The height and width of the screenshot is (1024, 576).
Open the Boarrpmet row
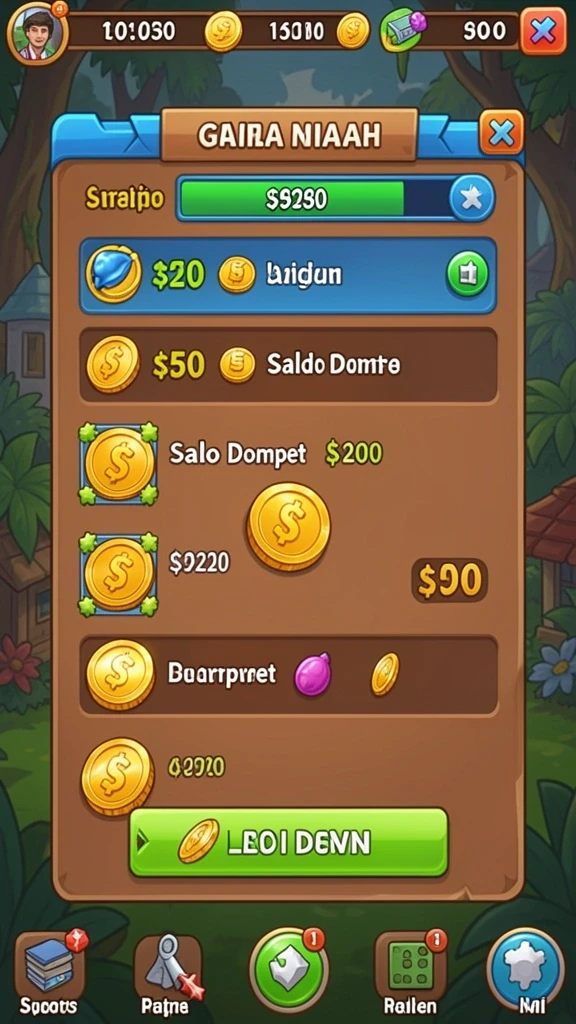pyautogui.click(x=288, y=675)
